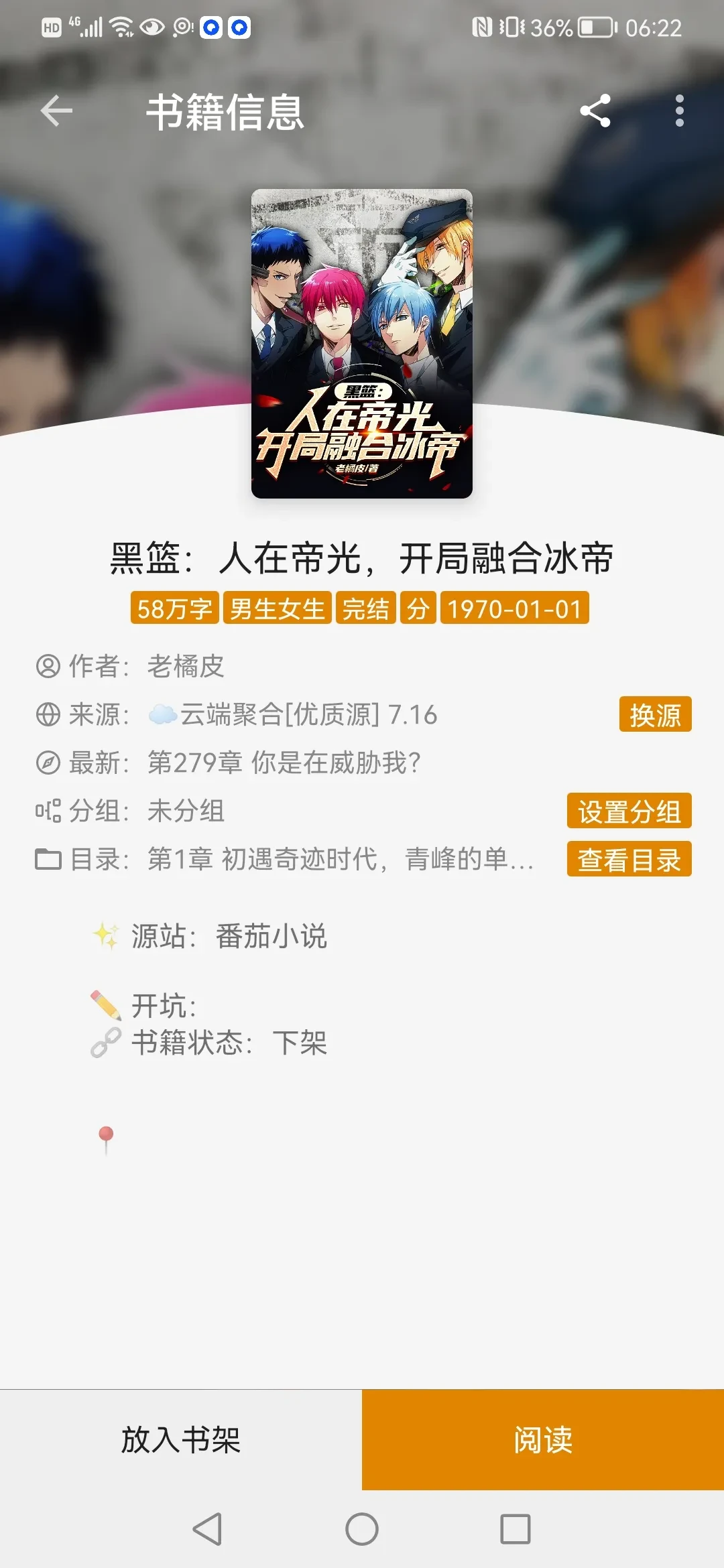
Task: Tap the system home button
Action: pyautogui.click(x=362, y=1529)
